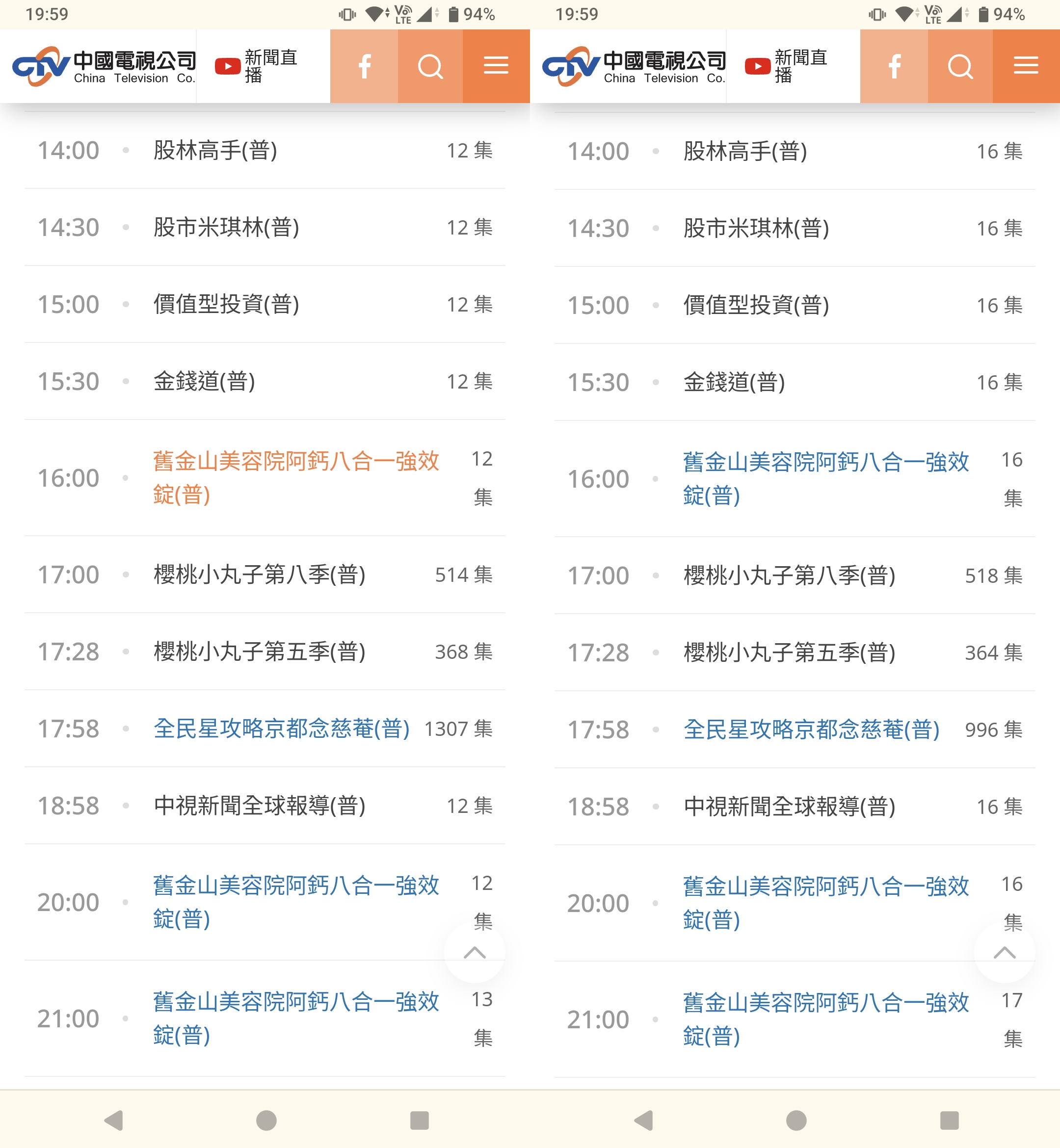Open 20:00 舊金山美容院 link with 16 集
This screenshot has width=1060, height=1148.
click(x=825, y=903)
